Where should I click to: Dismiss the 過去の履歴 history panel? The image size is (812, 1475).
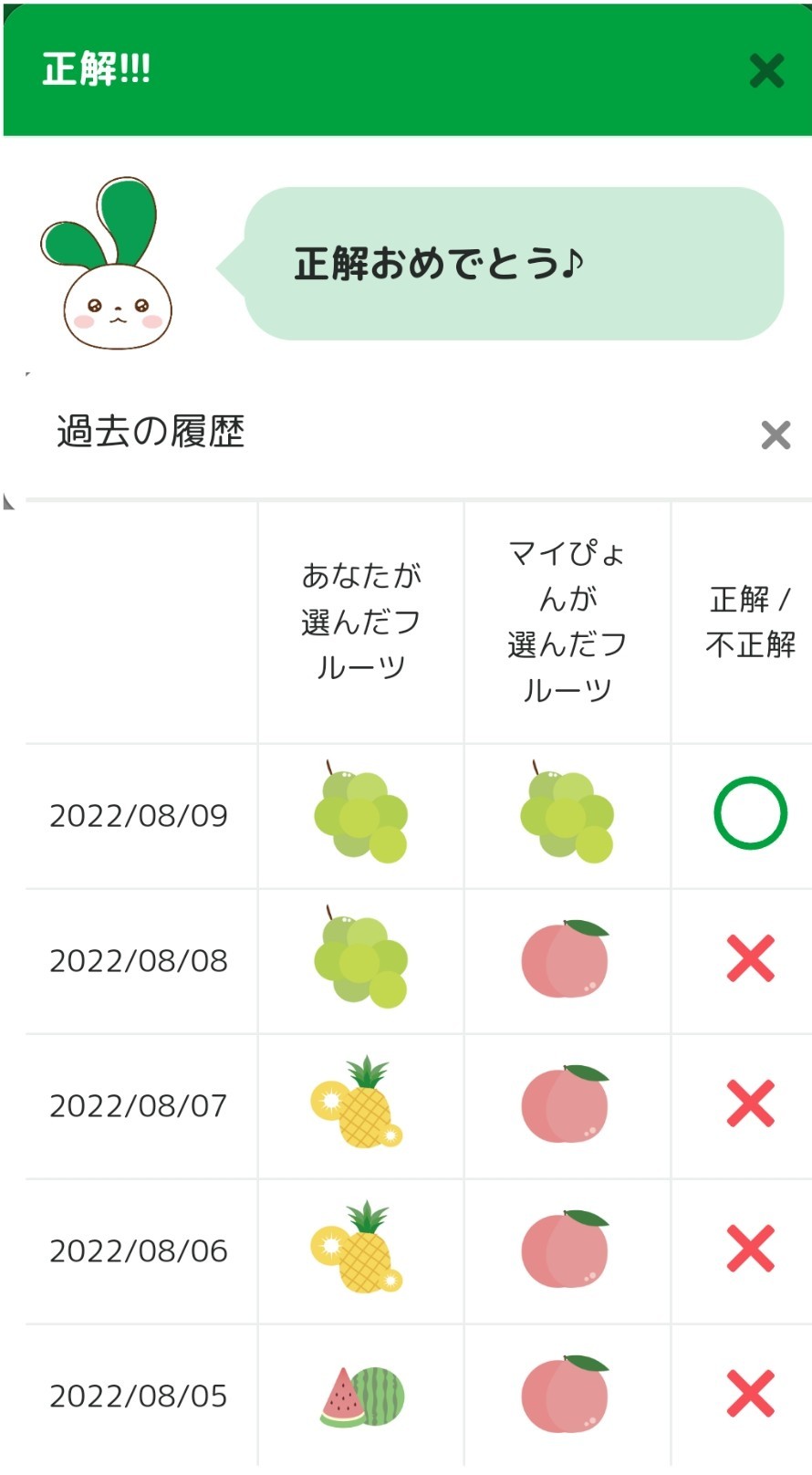click(776, 435)
